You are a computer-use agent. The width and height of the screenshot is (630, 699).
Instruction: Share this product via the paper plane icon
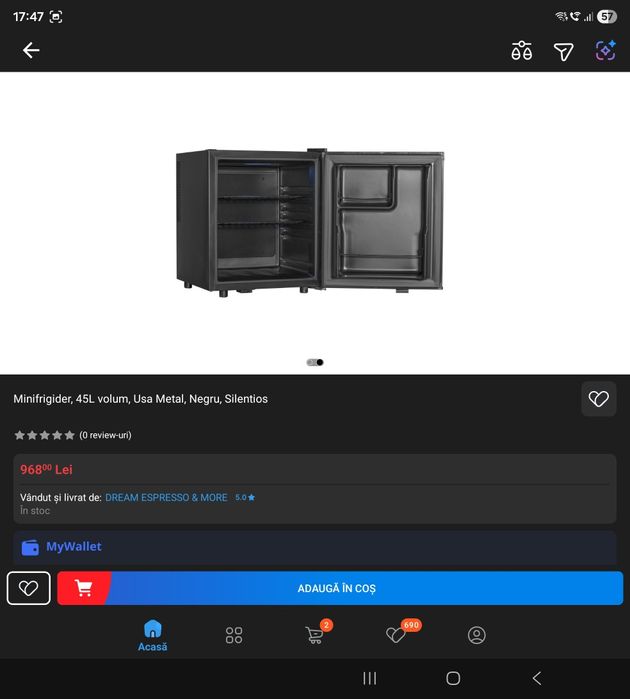pyautogui.click(x=564, y=51)
